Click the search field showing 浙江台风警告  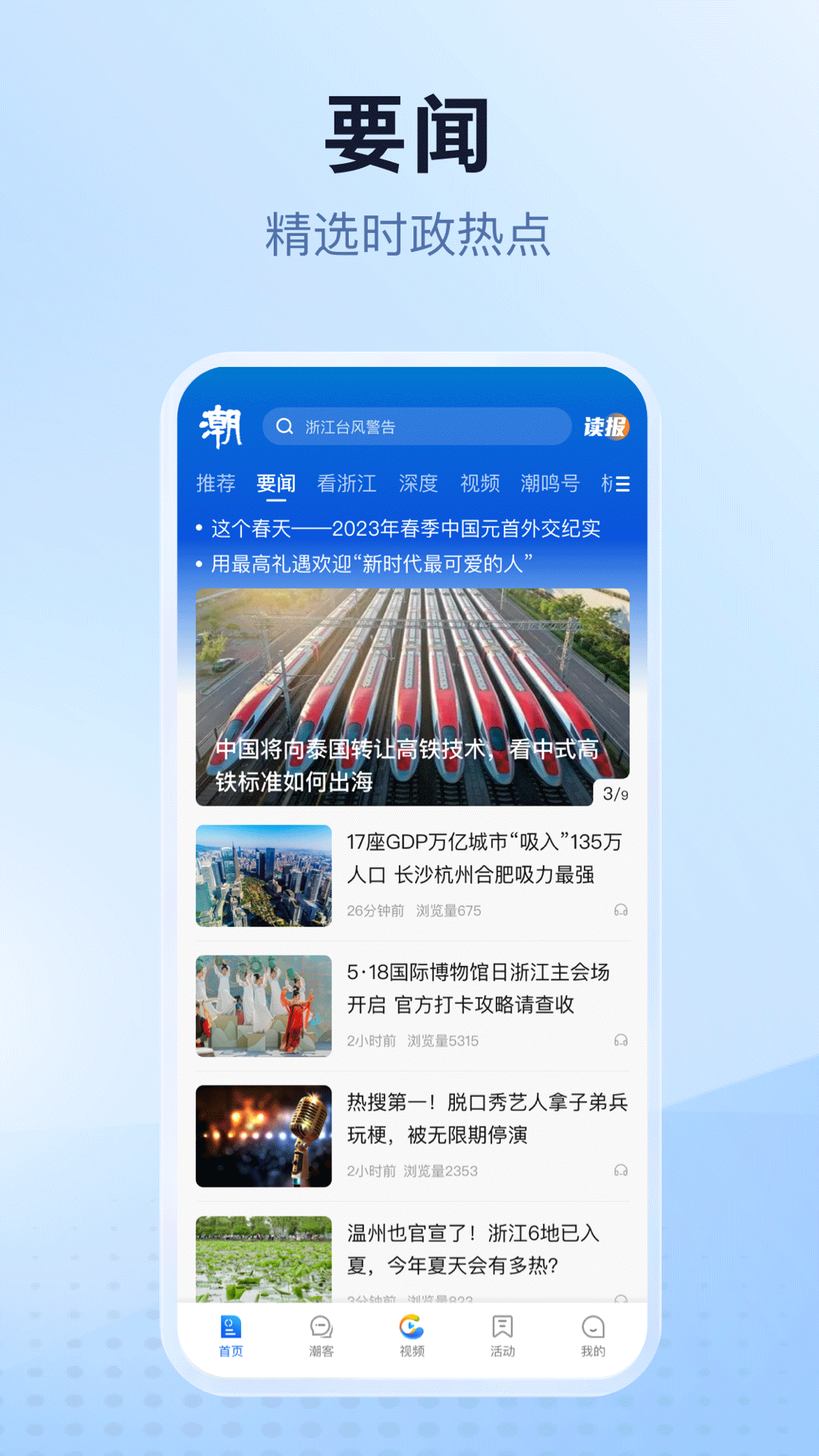click(x=417, y=426)
